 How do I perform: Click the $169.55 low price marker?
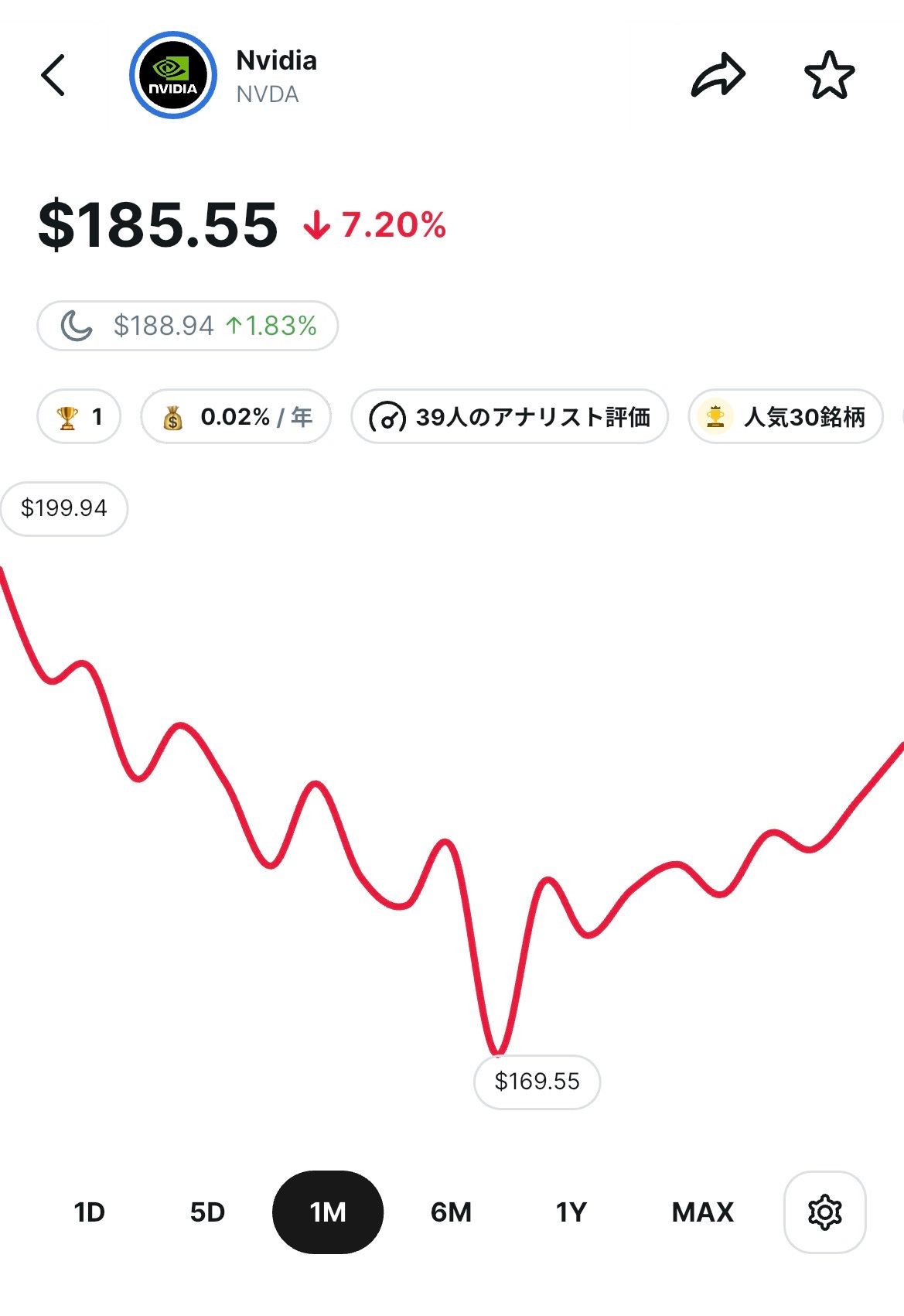click(537, 1082)
